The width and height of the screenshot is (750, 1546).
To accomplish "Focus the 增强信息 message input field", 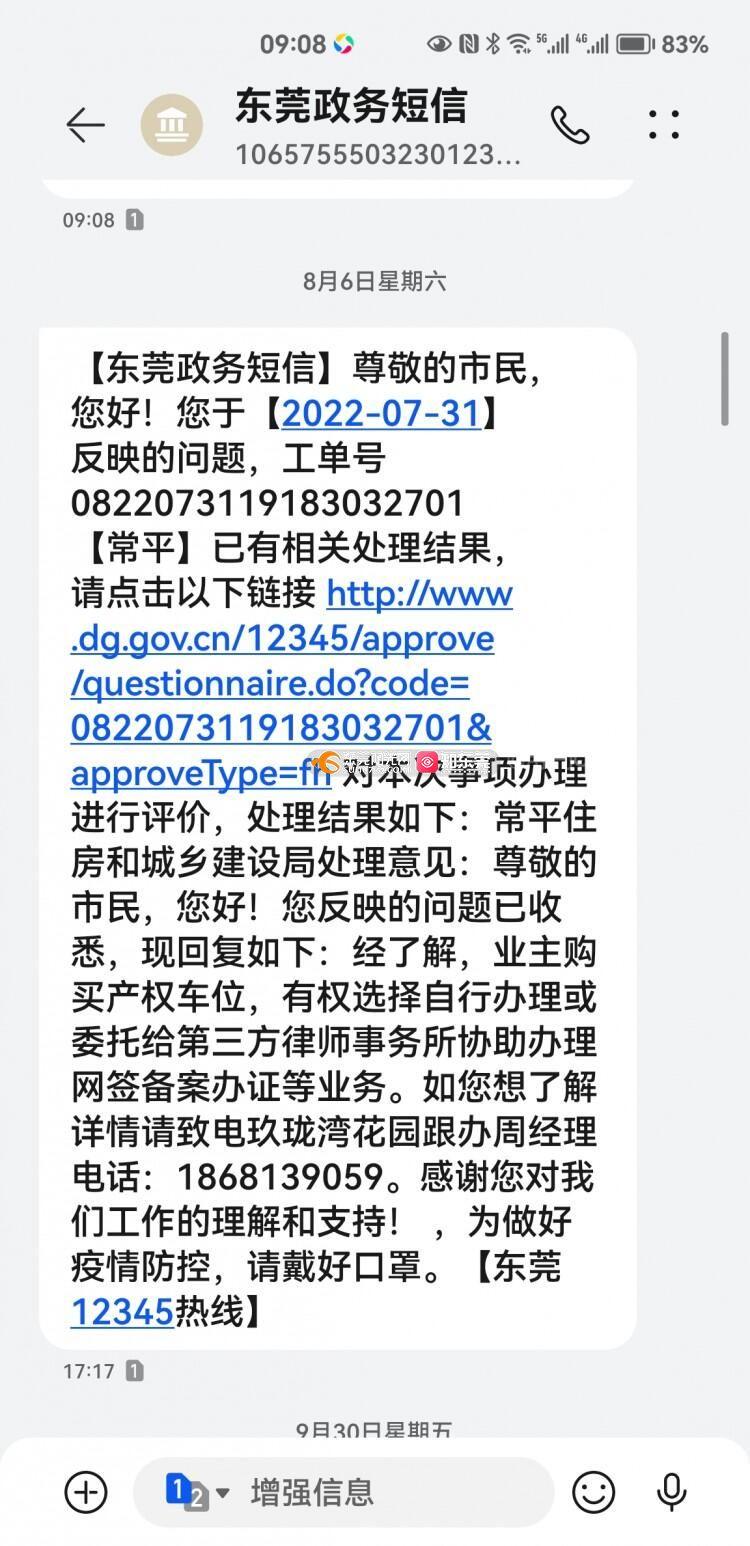I will click(390, 1493).
